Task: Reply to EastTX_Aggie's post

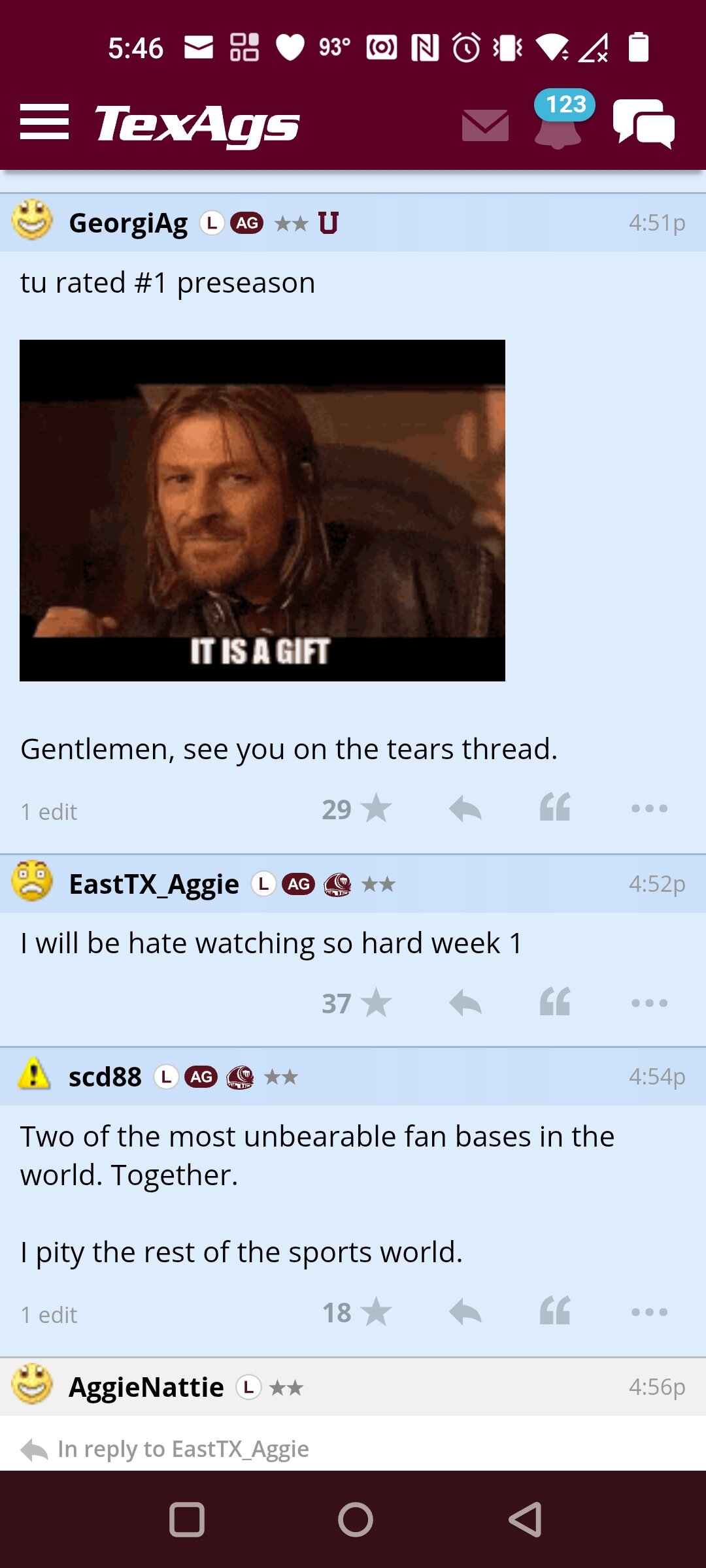Action: tap(465, 1003)
